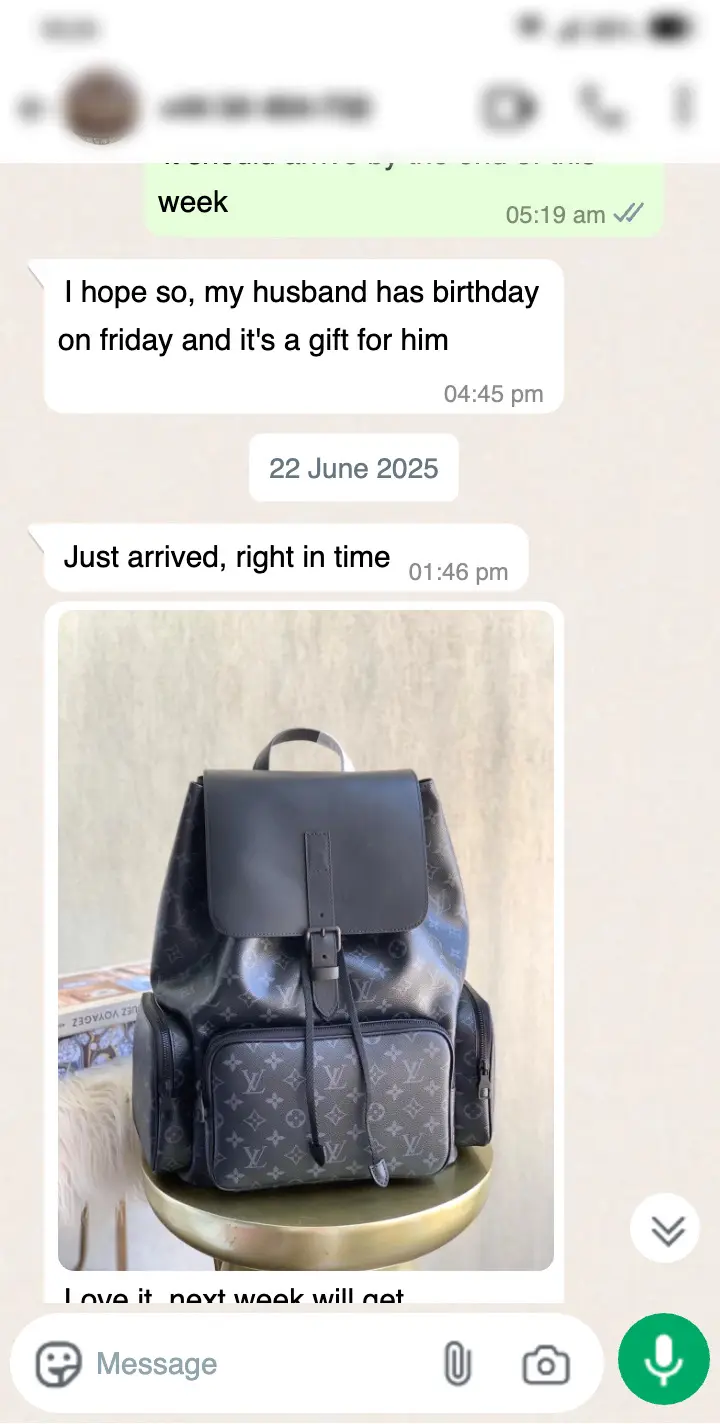Start a voice call
This screenshot has width=720, height=1424.
pos(601,107)
